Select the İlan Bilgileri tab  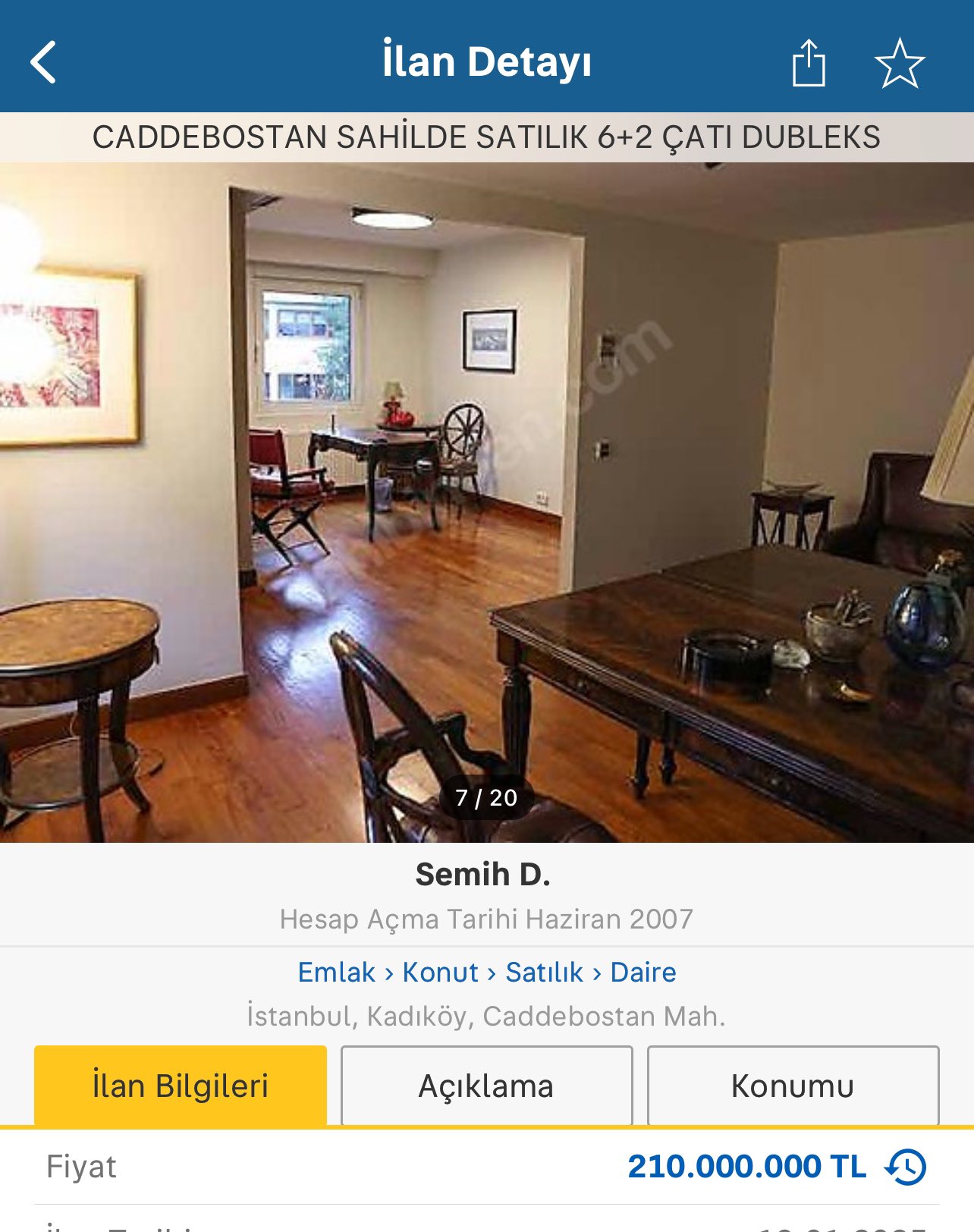[x=181, y=1086]
